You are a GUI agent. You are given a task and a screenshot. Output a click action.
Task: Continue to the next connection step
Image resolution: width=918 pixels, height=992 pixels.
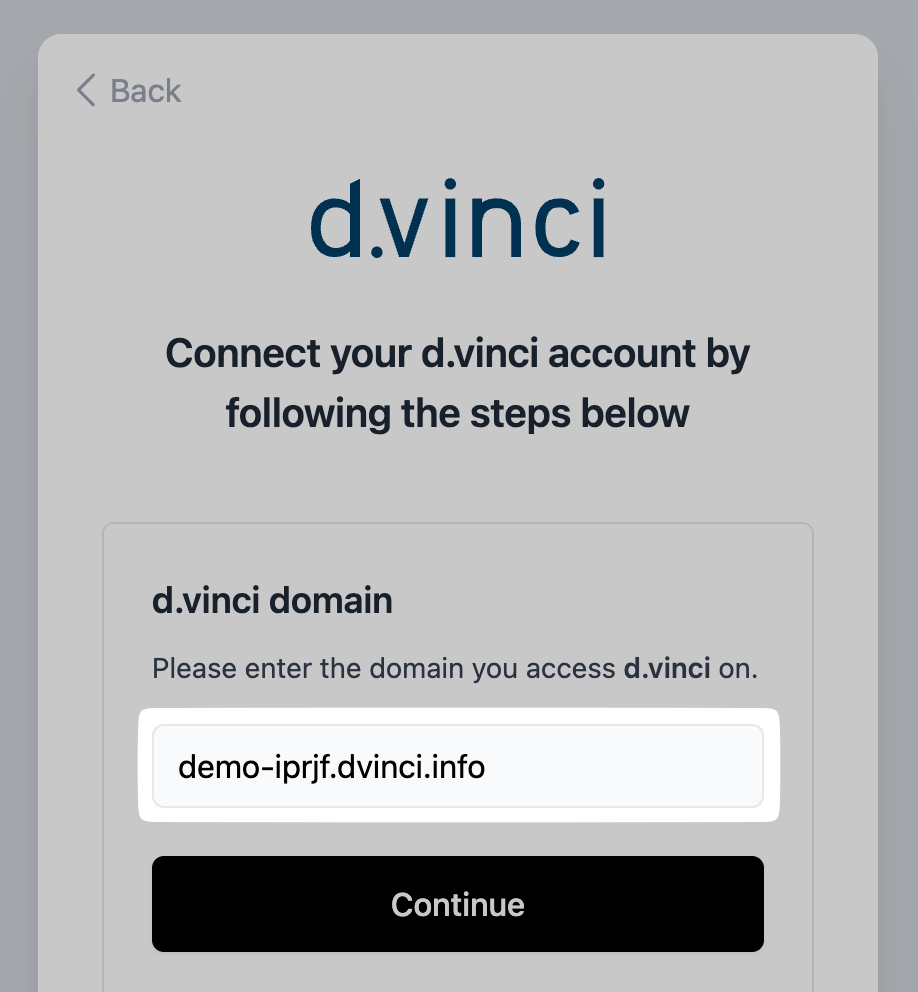(457, 904)
